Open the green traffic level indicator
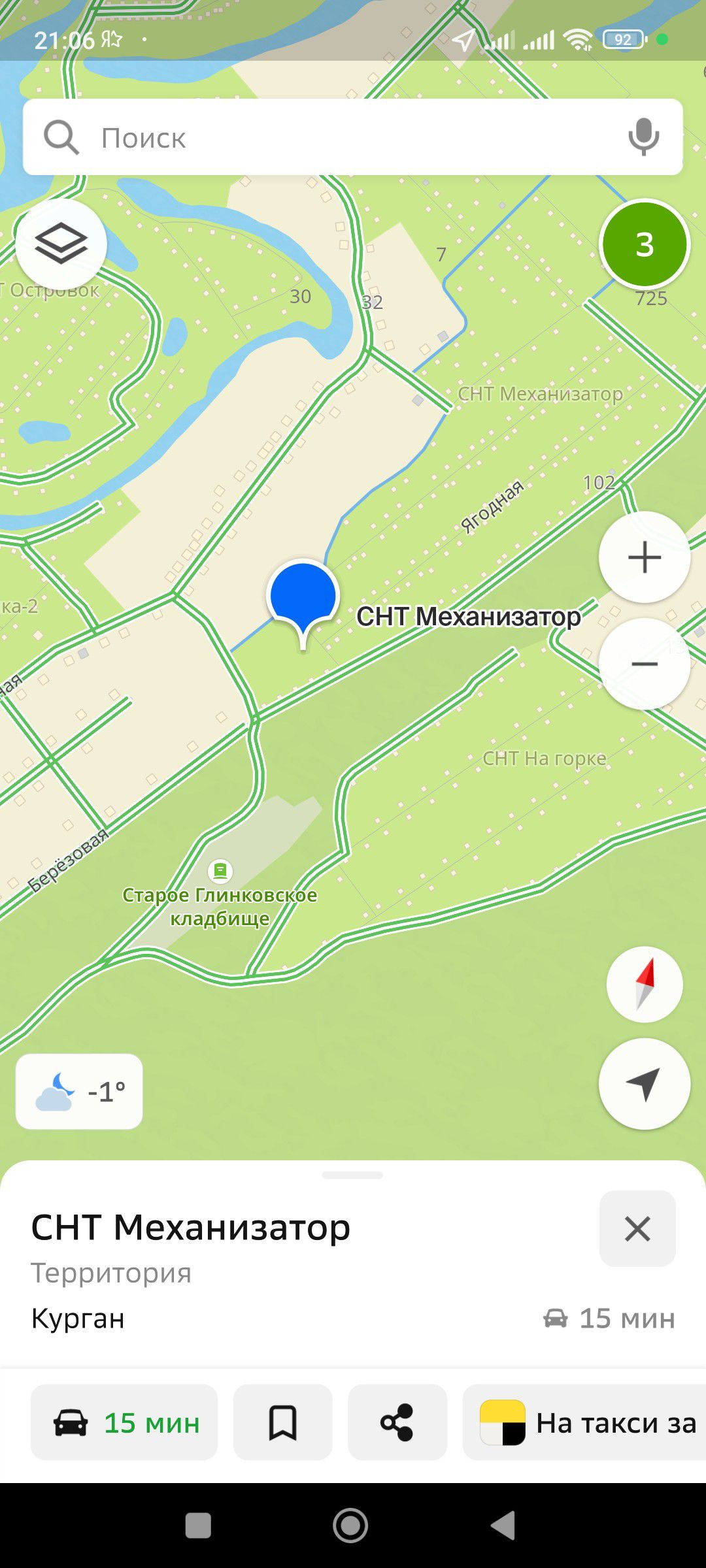This screenshot has width=706, height=1568. (x=645, y=244)
